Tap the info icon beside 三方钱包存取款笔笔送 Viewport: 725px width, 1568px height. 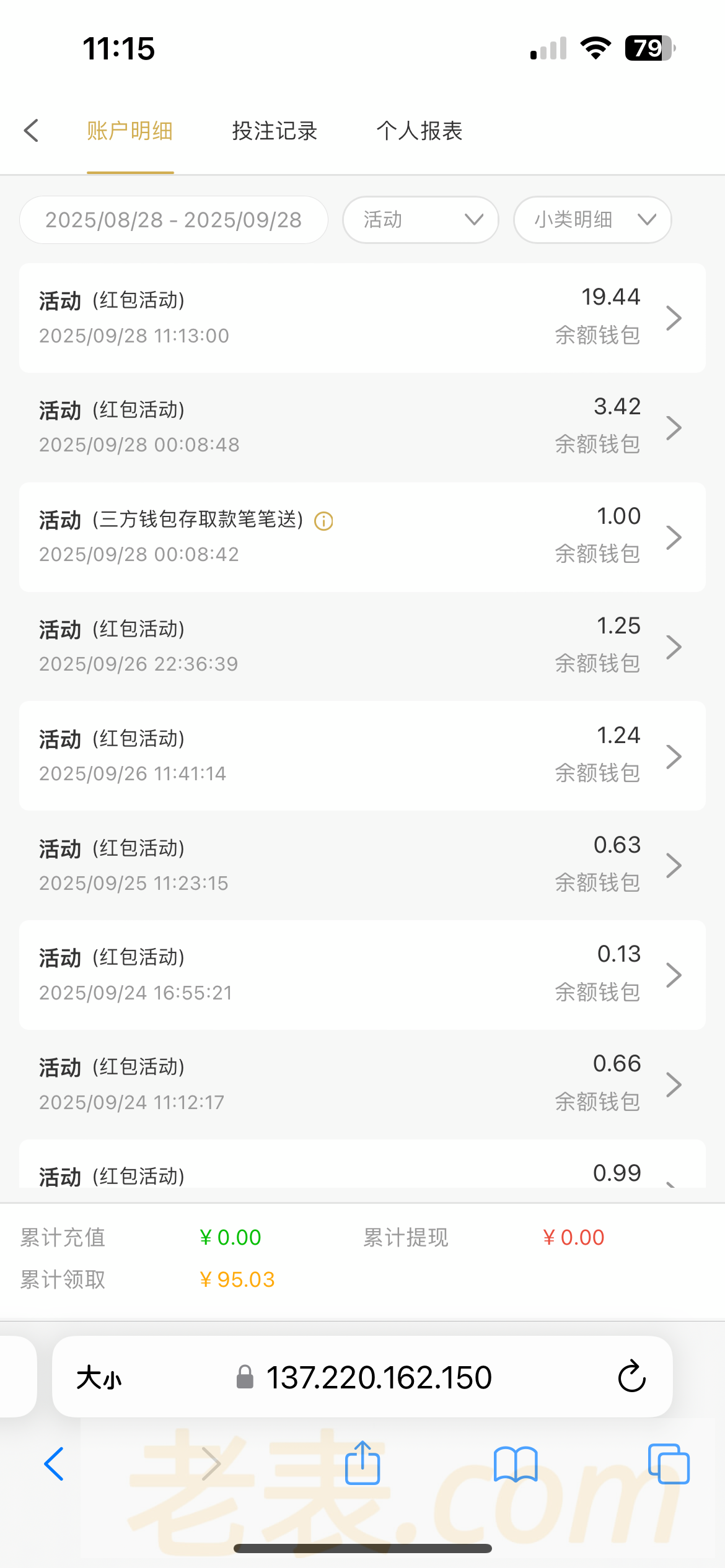click(x=323, y=521)
